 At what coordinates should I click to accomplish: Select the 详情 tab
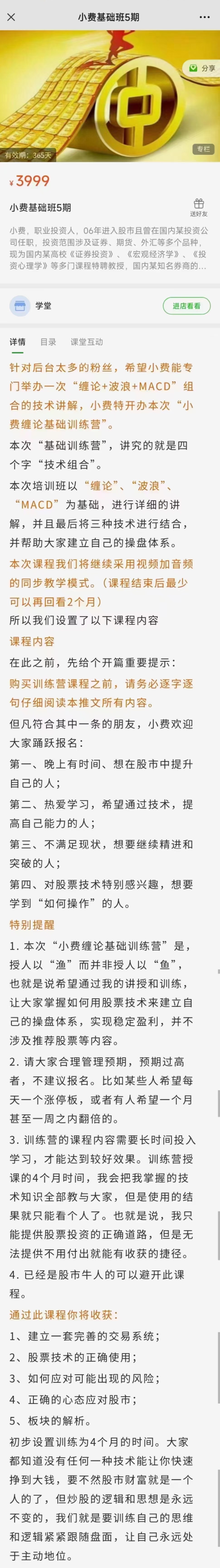coord(18,342)
